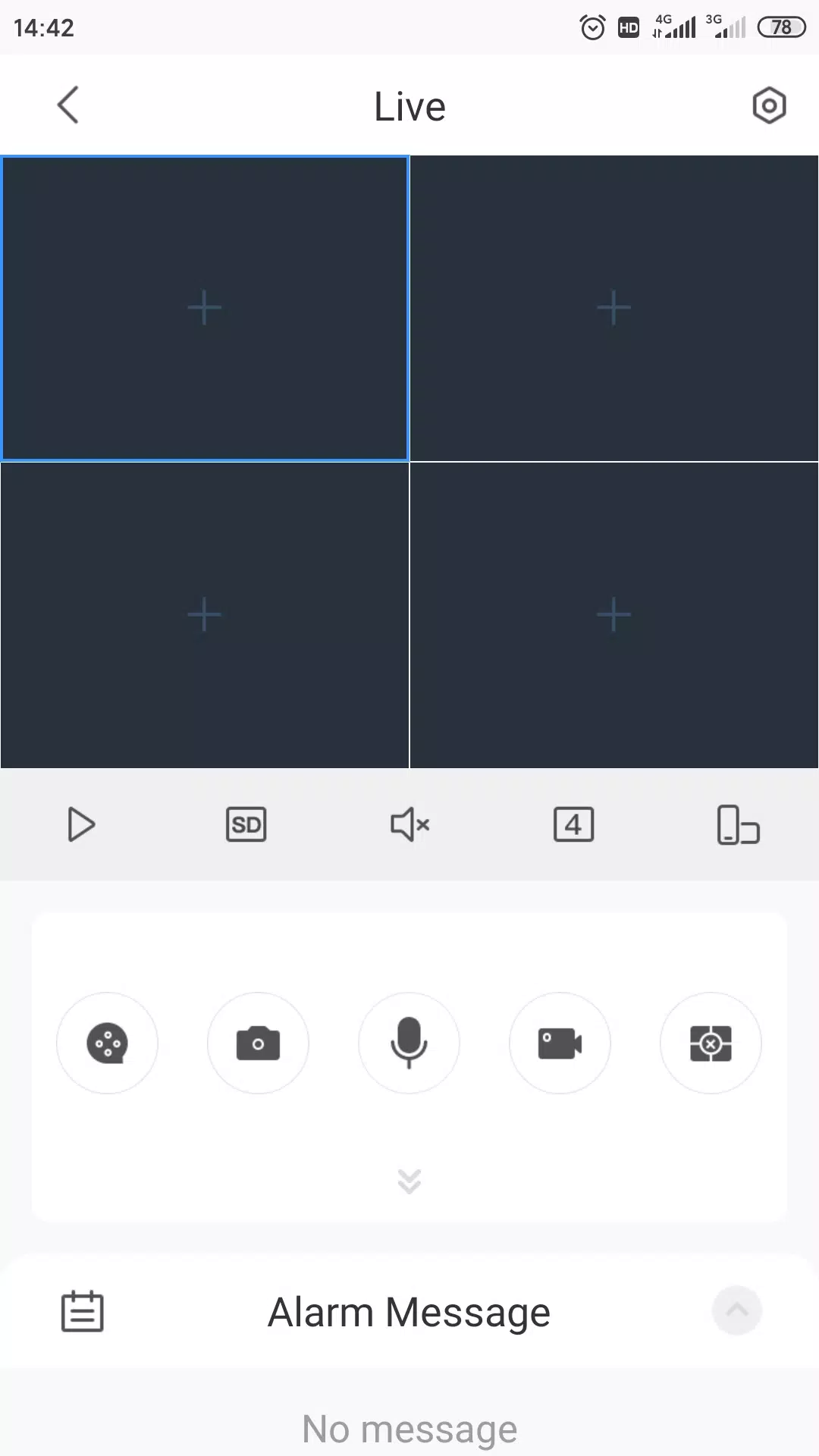Screen dimensions: 819x1456
Task: Start video recording with the camcorder icon
Action: point(560,1043)
